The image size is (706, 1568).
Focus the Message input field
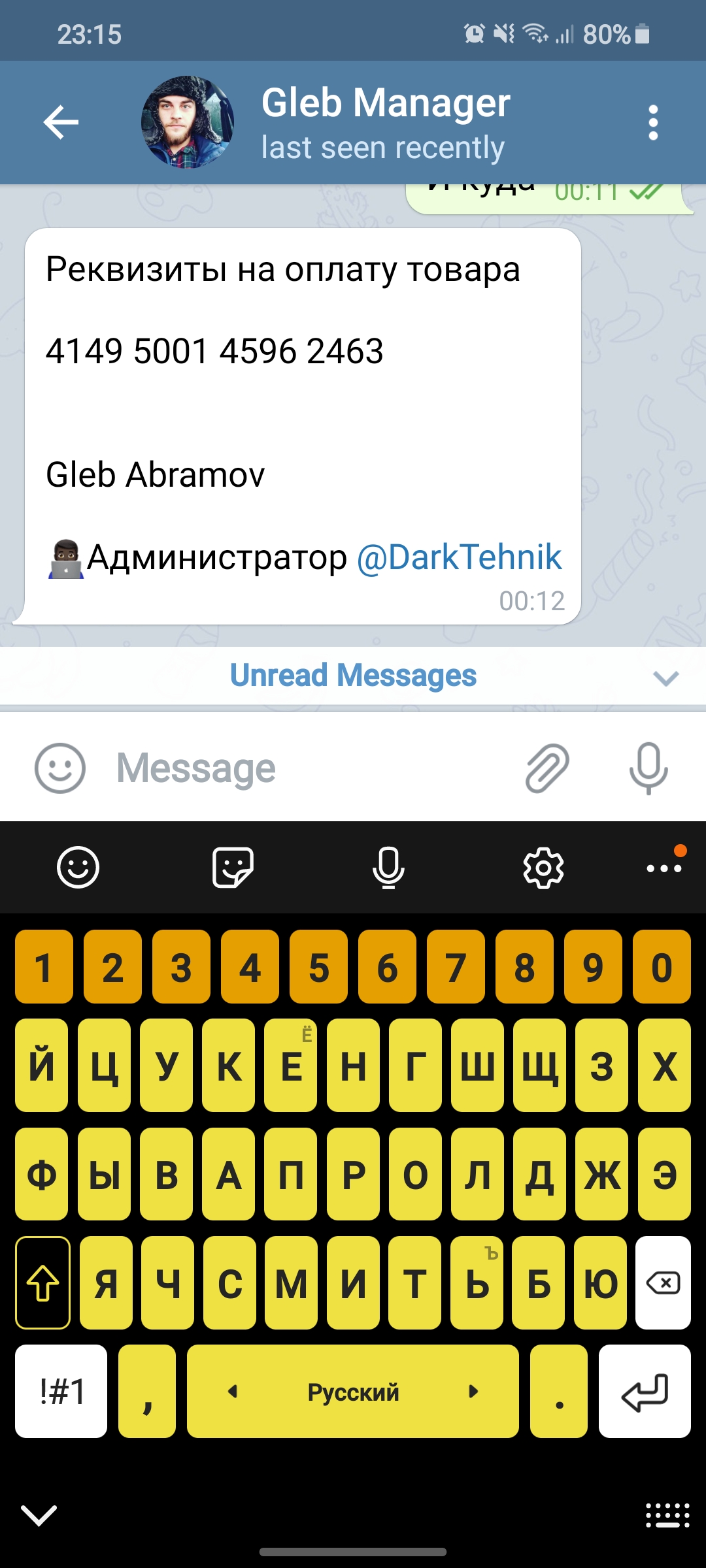point(307,768)
